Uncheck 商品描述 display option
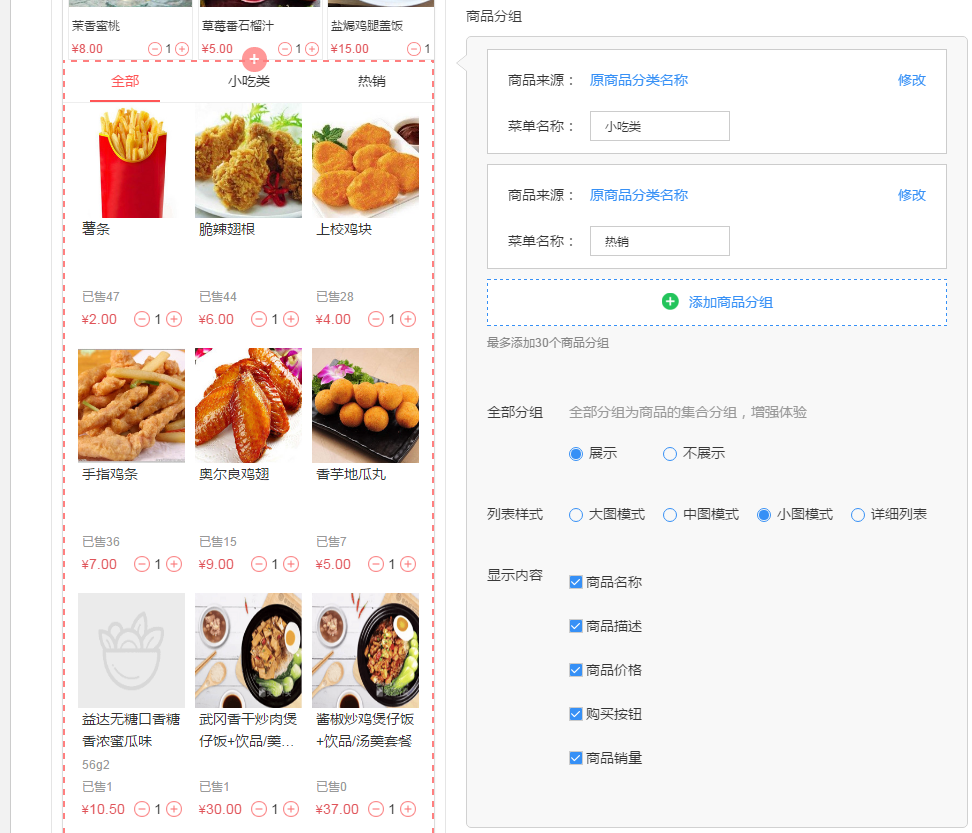 (576, 626)
